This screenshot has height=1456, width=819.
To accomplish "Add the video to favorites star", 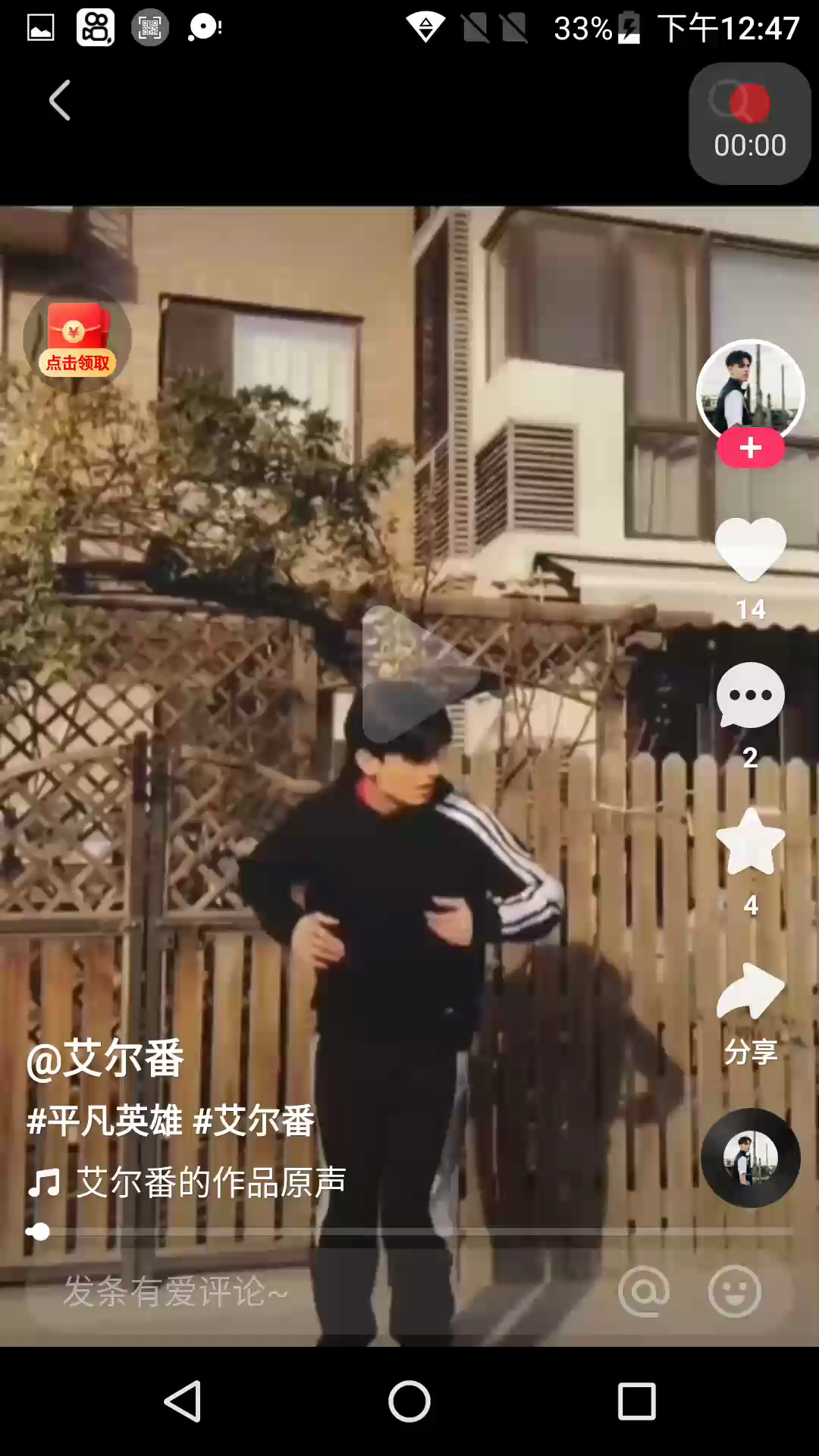I will (750, 842).
